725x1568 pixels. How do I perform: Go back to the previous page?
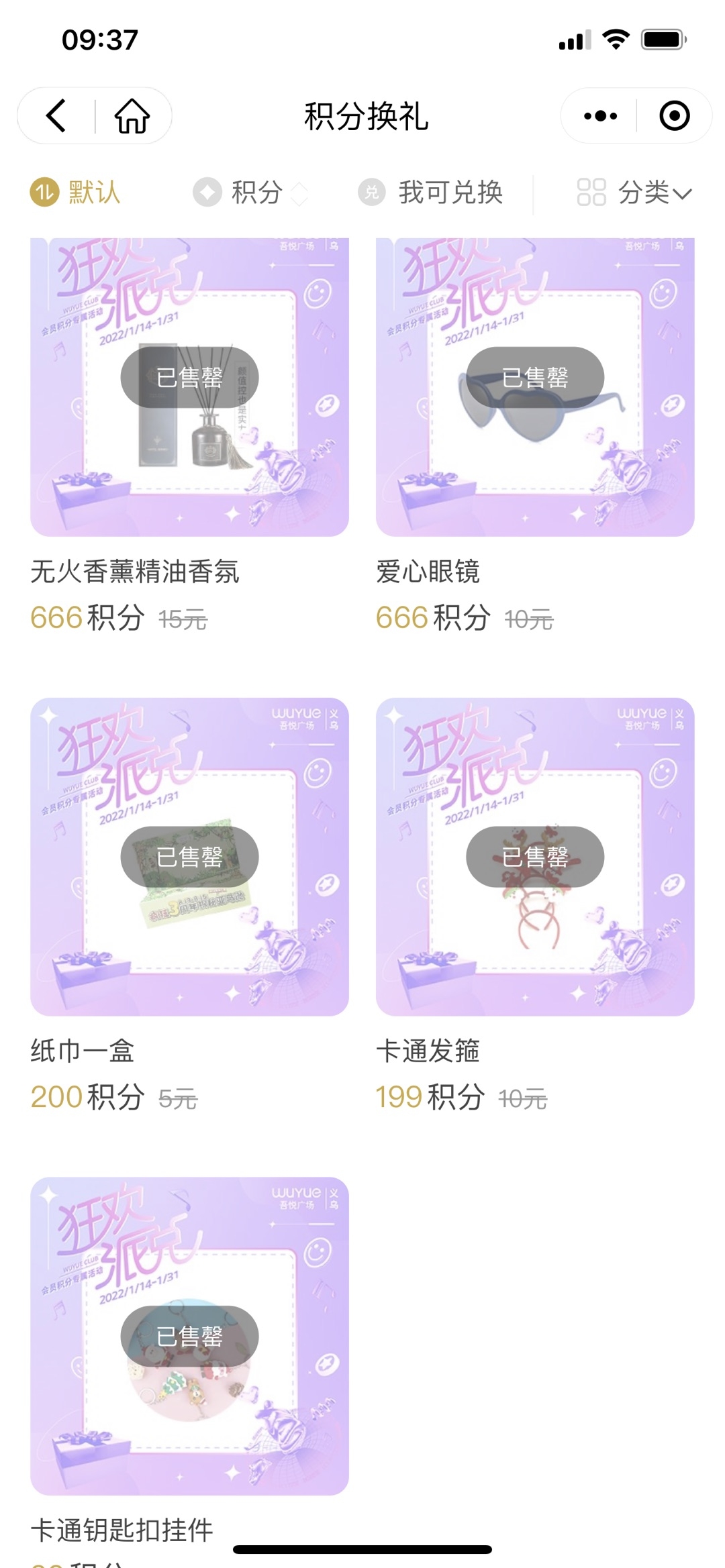[x=56, y=116]
